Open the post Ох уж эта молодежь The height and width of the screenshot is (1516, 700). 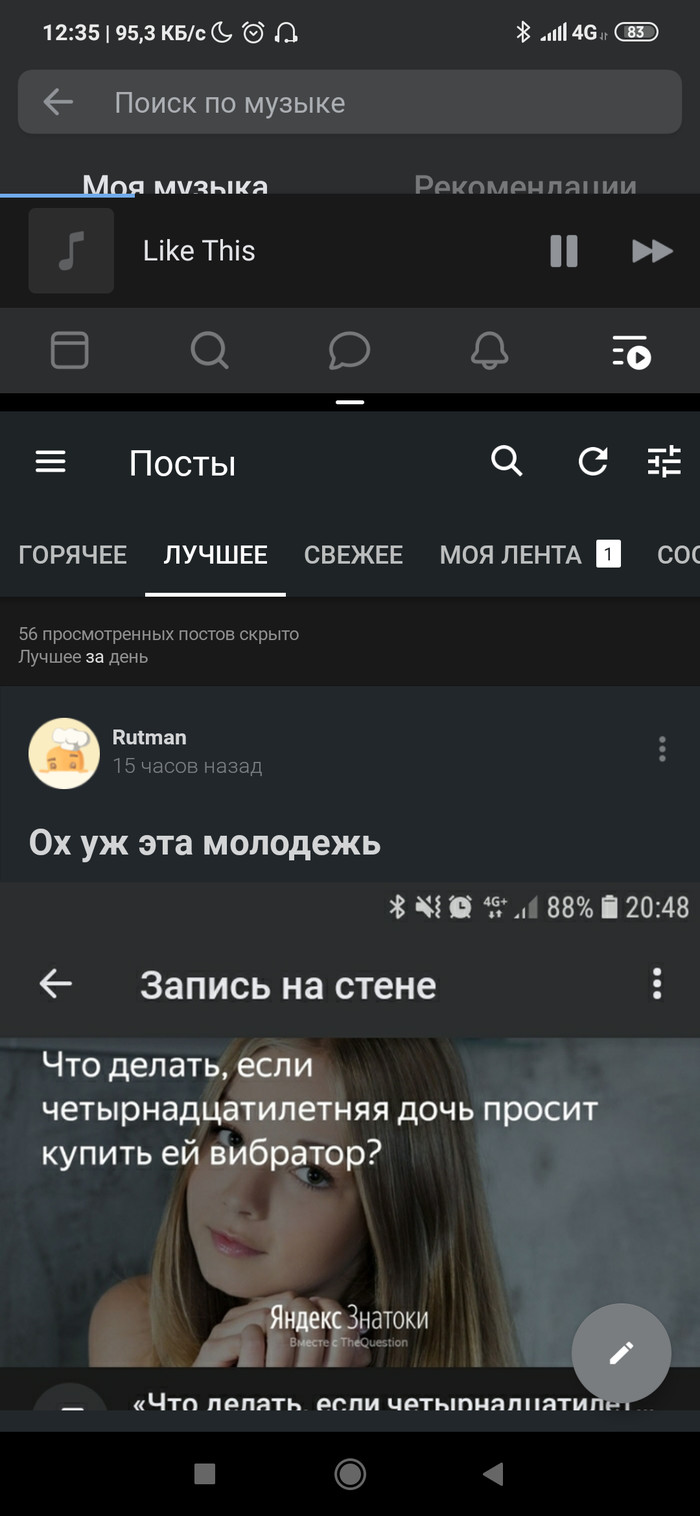click(205, 843)
